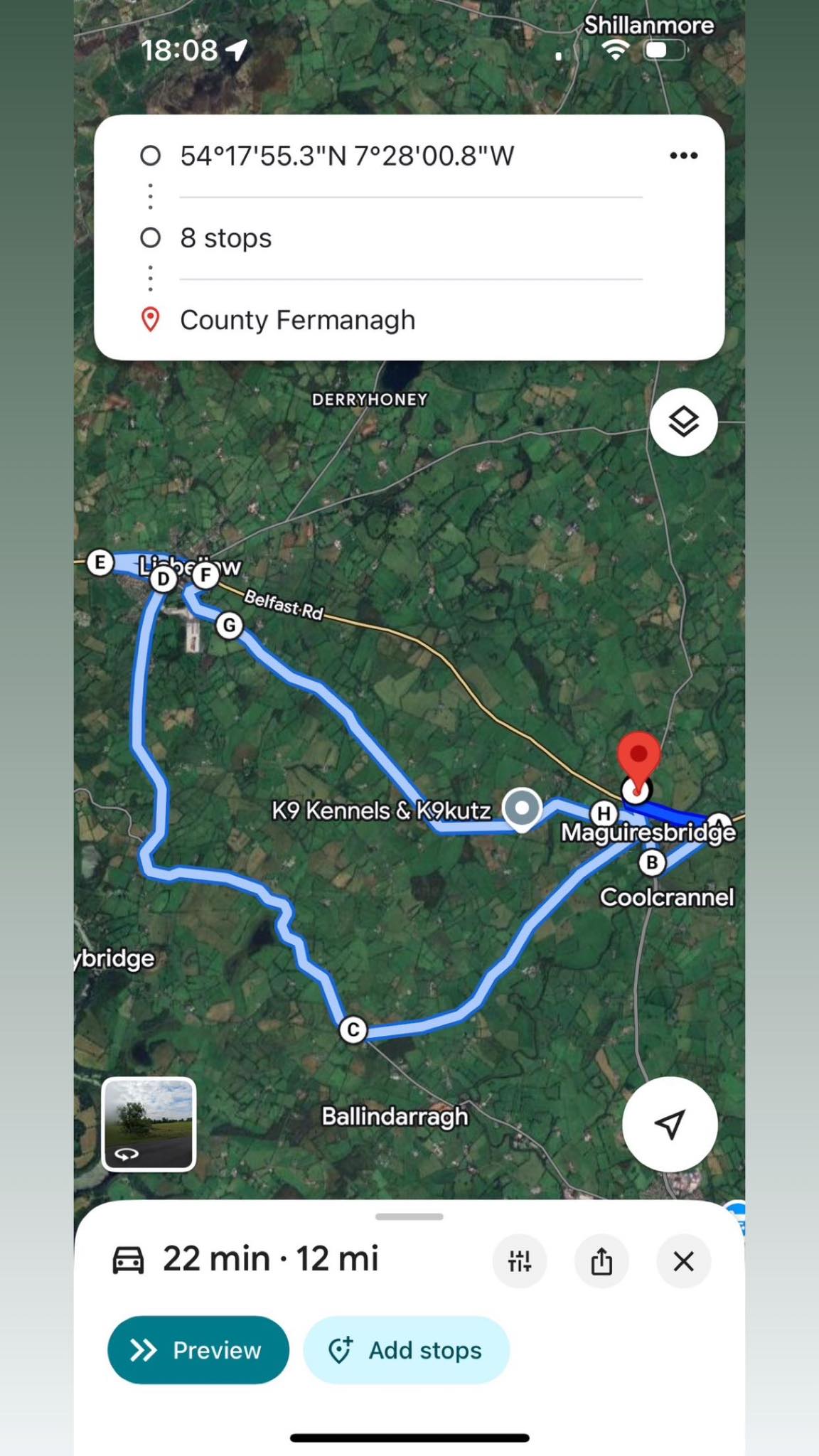Select the K9 Kennels & K9kutz place marker
819x1456 pixels.
click(x=522, y=808)
